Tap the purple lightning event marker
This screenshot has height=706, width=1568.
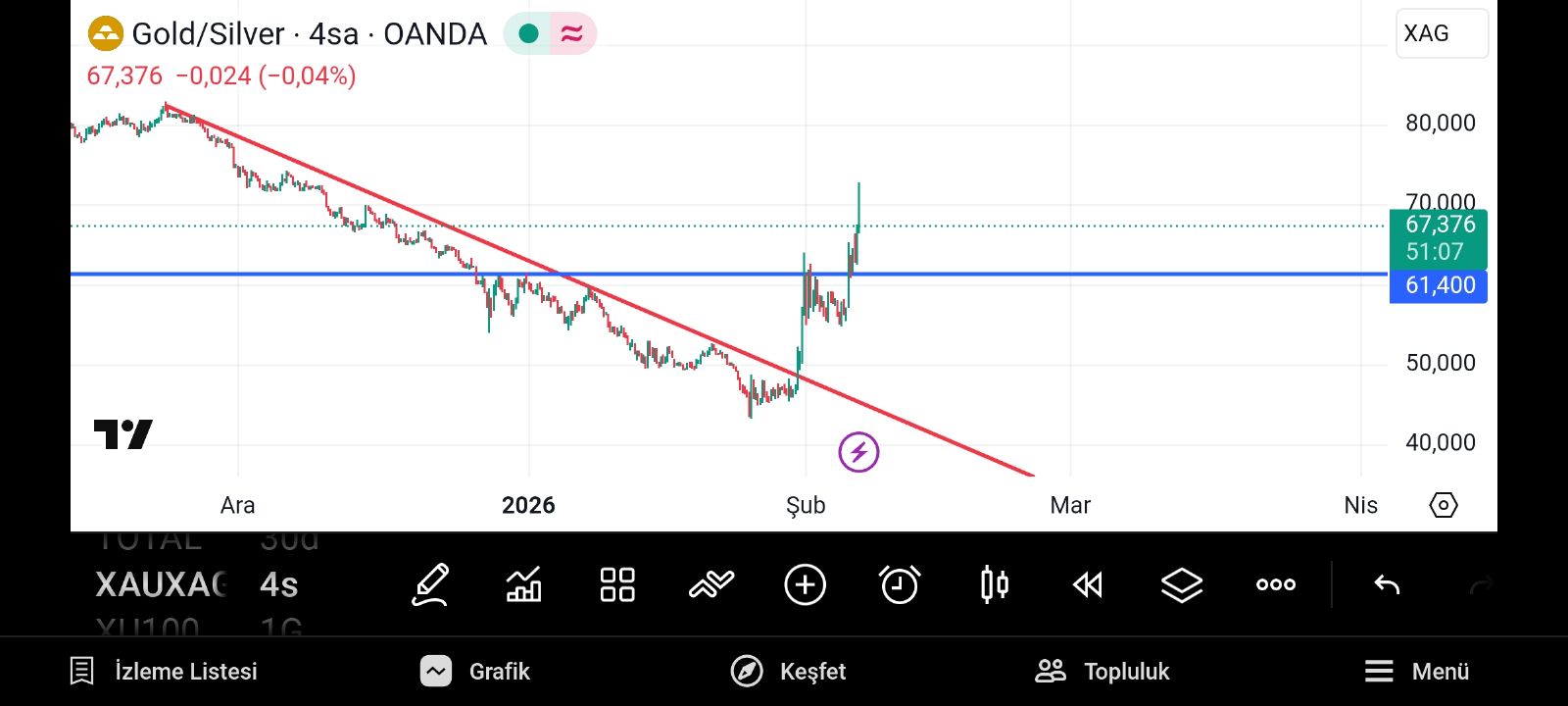point(858,452)
